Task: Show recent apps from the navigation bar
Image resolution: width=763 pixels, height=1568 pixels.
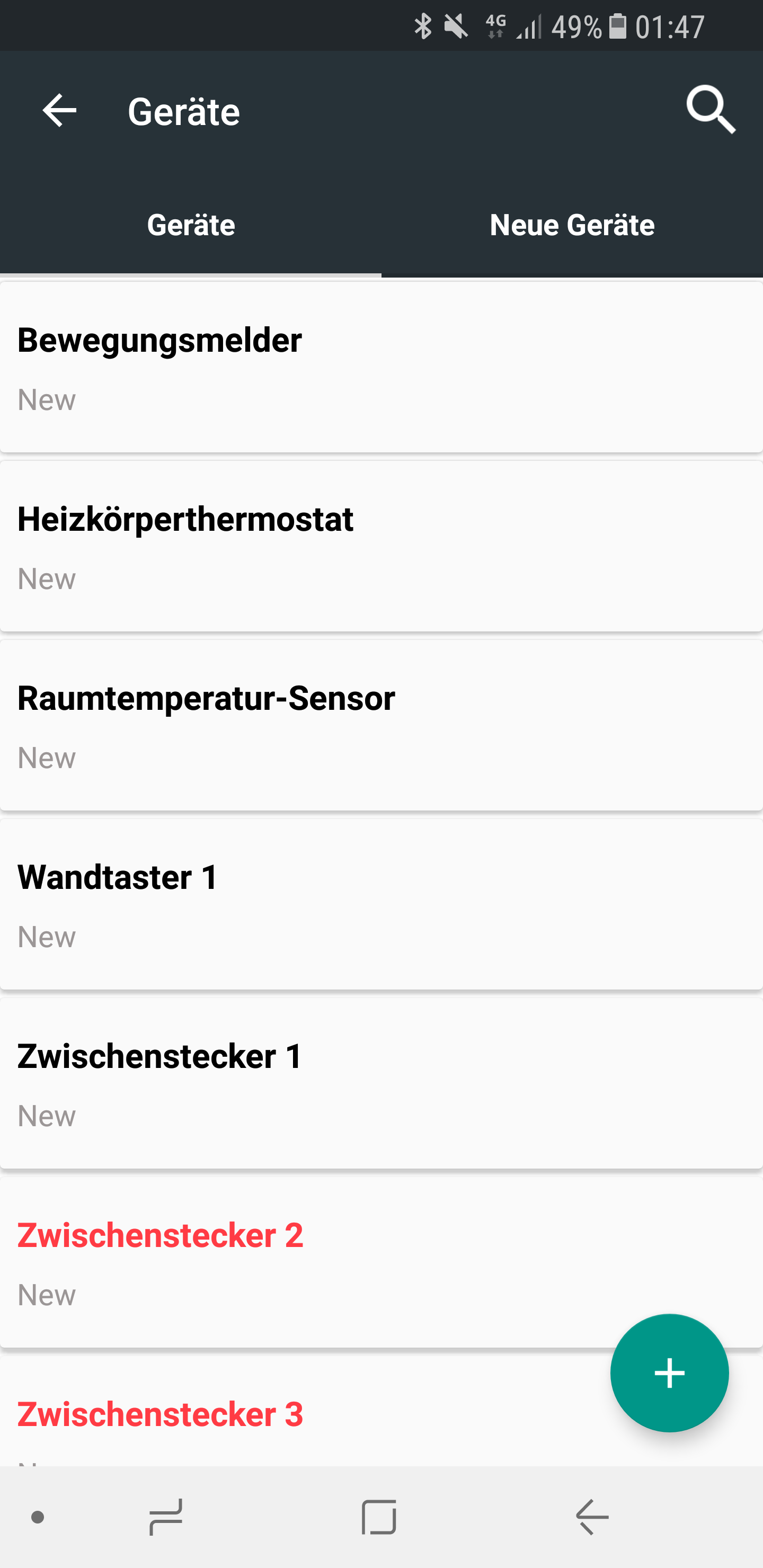Action: tap(166, 1517)
